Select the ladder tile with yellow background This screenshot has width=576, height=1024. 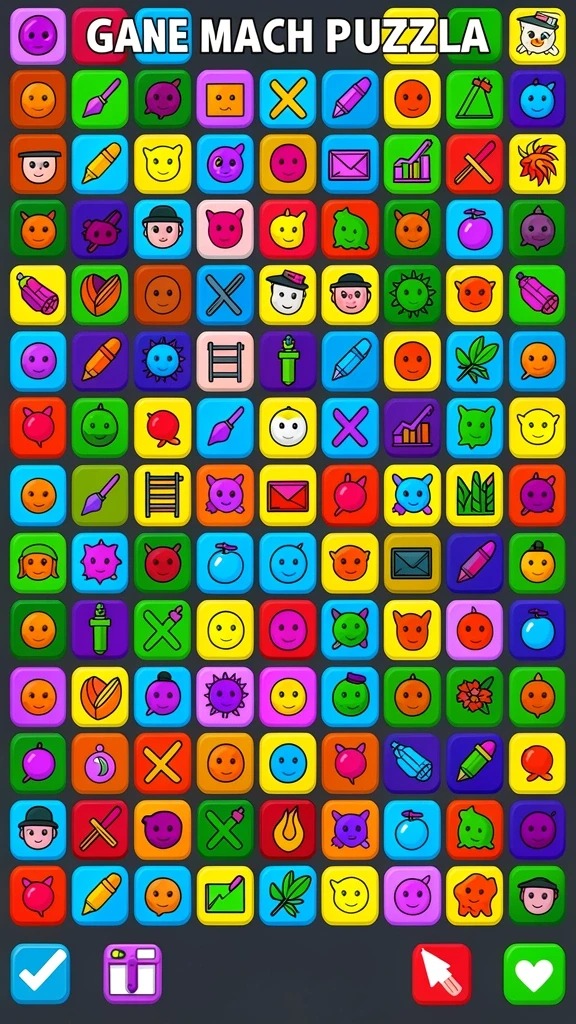tap(163, 495)
